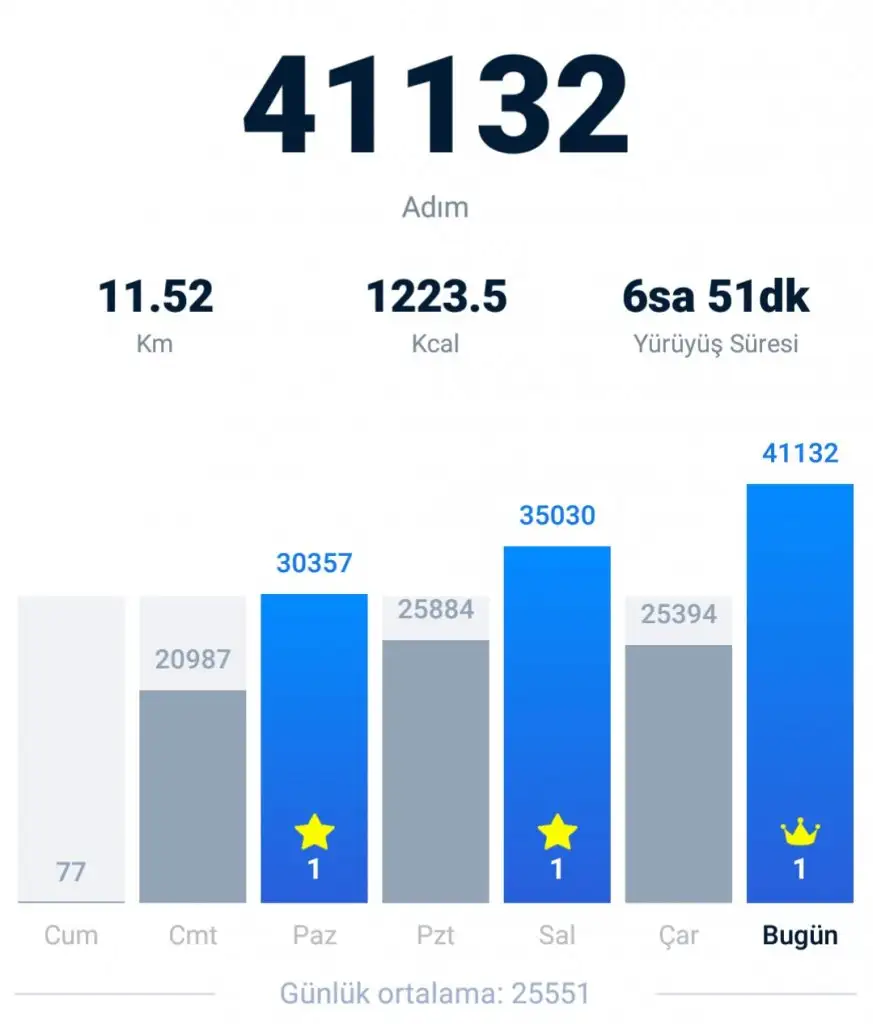The image size is (873, 1024).
Task: Tap the Sal bar with 35030 steps
Action: click(557, 724)
